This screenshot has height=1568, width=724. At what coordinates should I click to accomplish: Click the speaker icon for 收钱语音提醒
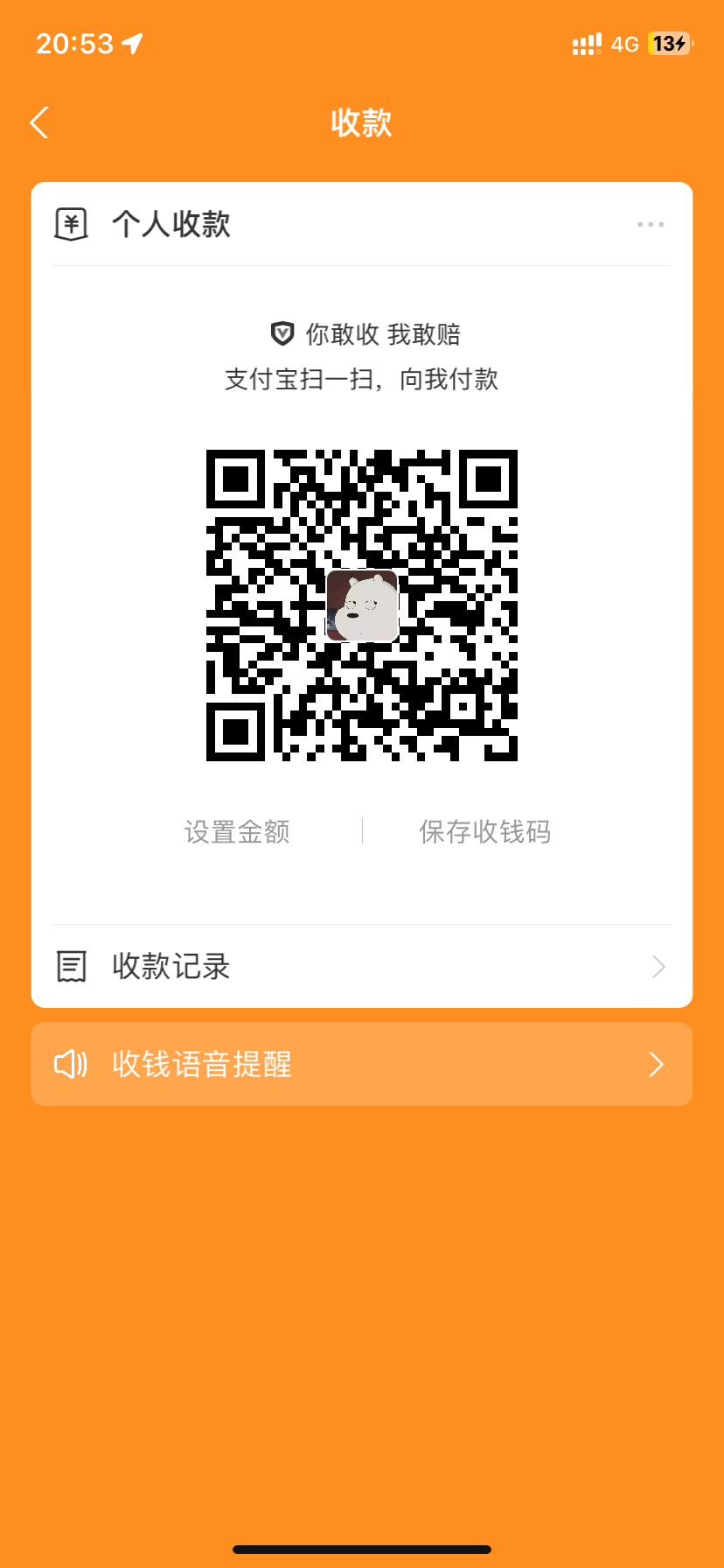coord(71,1064)
